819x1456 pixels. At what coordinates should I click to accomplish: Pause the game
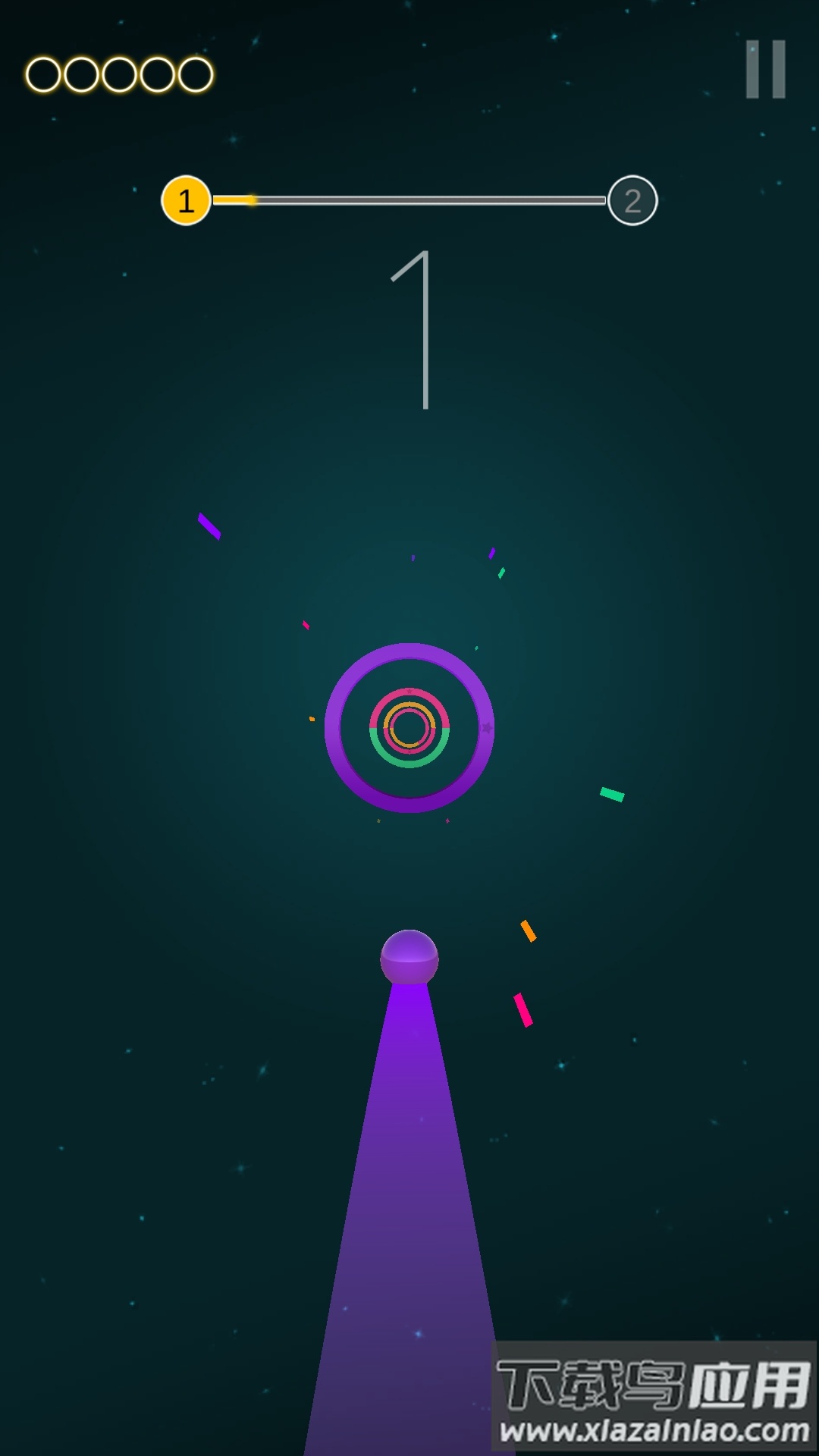click(765, 69)
